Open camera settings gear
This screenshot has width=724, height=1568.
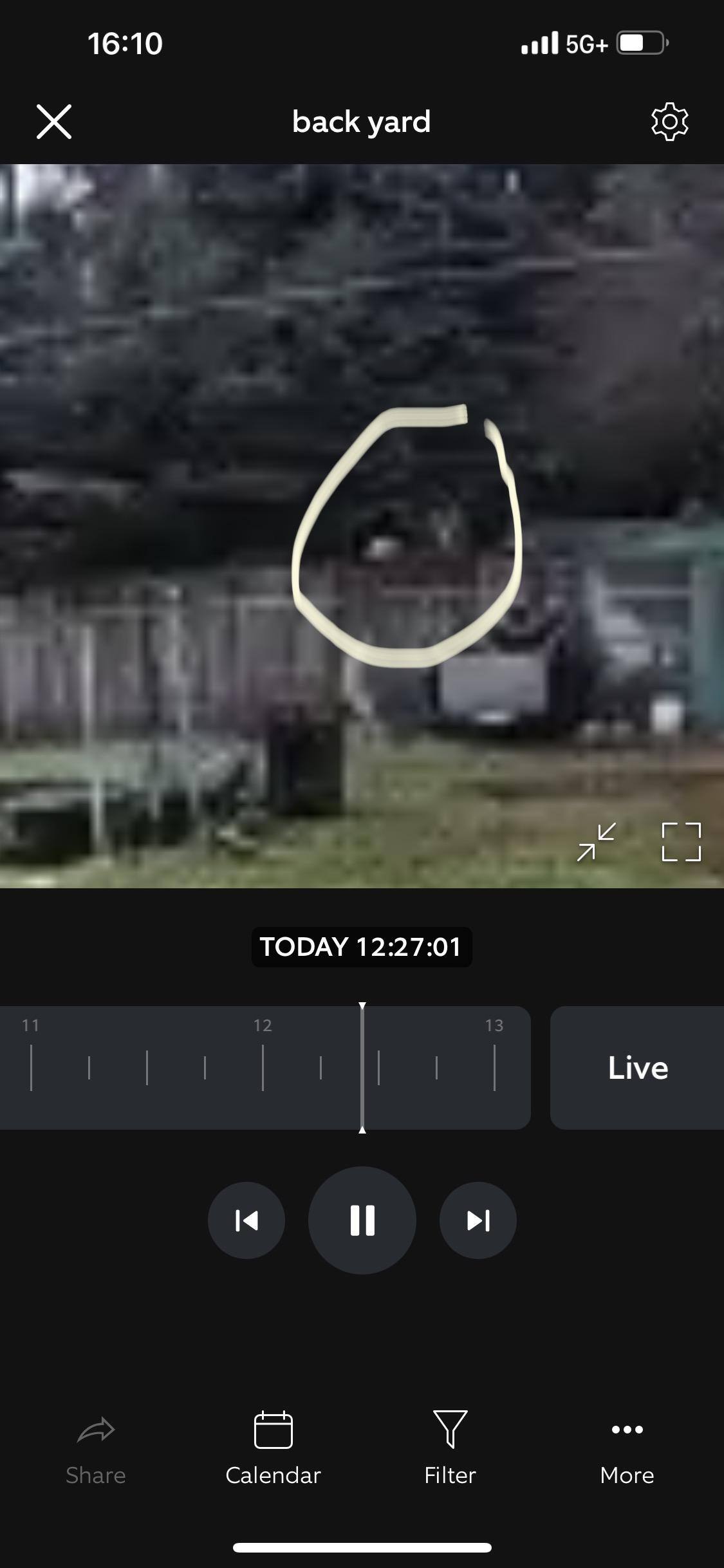pos(669,122)
